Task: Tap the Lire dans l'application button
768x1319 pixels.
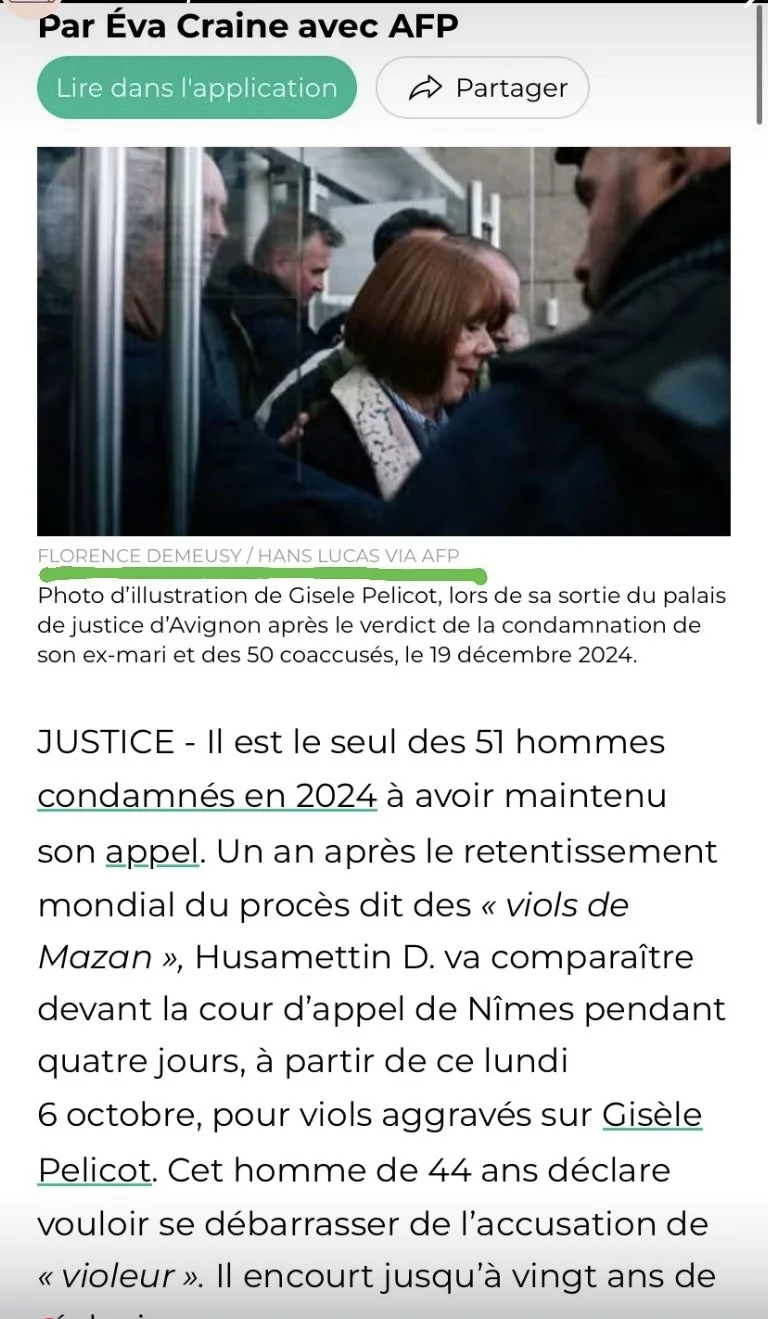Action: click(x=197, y=88)
